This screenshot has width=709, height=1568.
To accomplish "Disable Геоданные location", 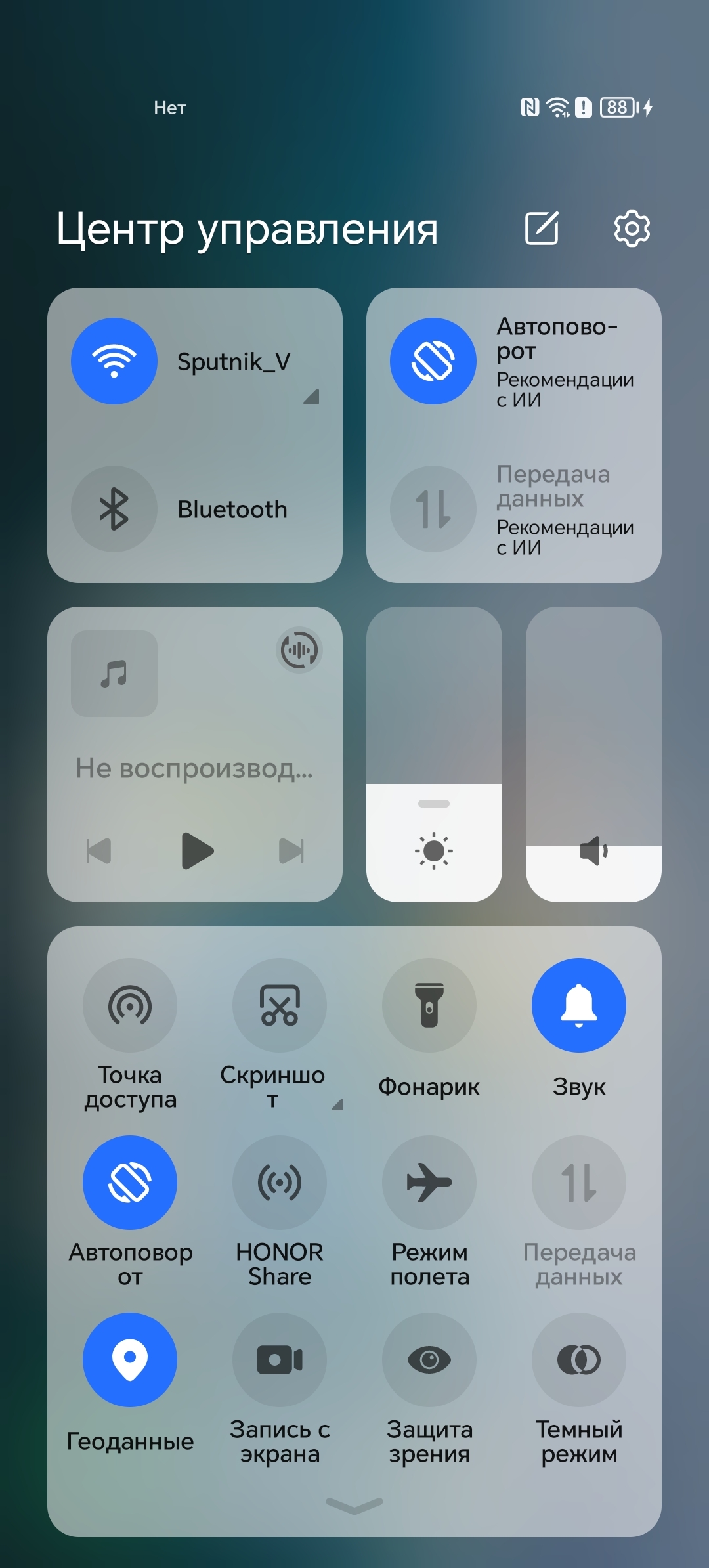I will 130,1360.
